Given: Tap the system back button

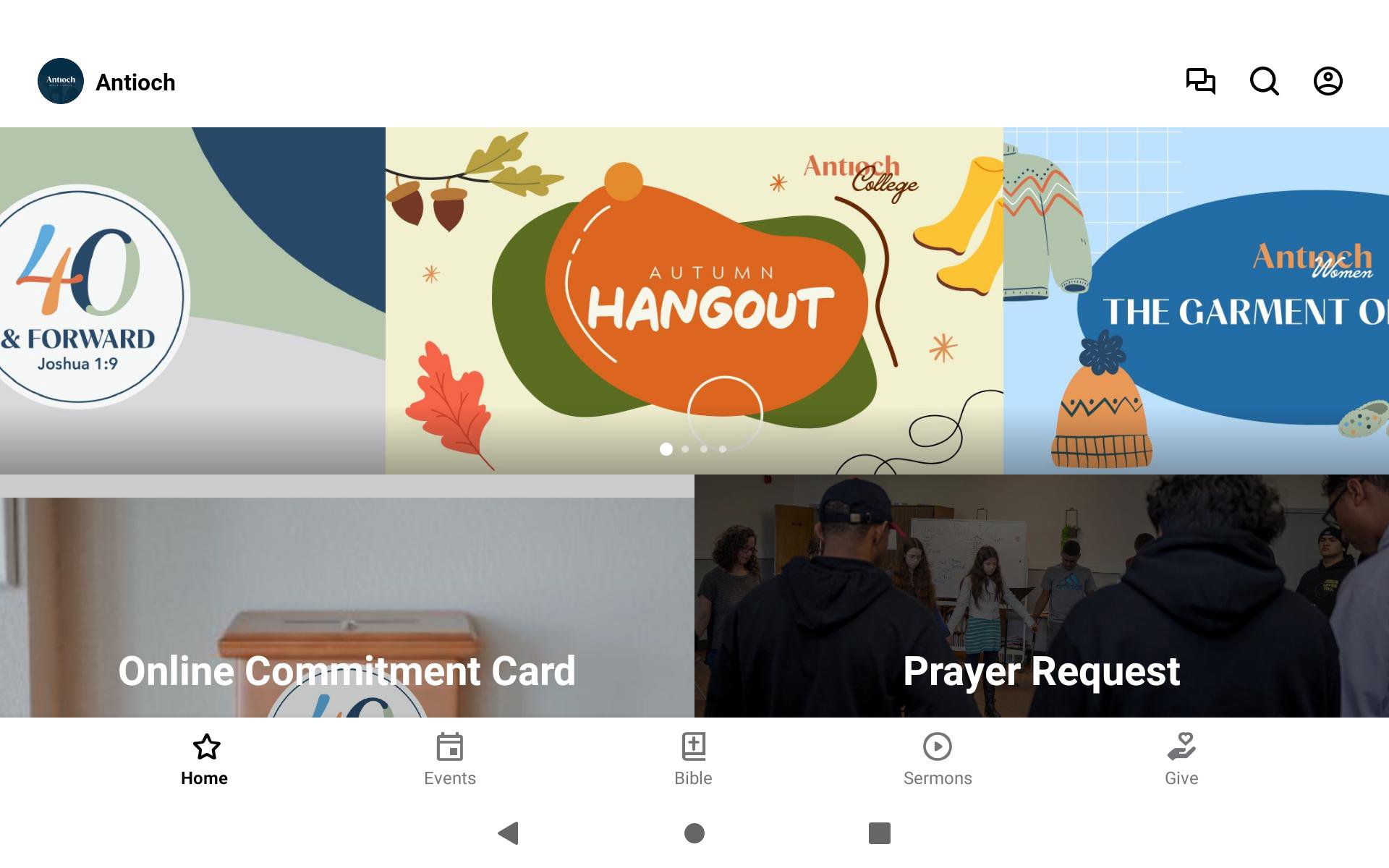Looking at the screenshot, I should (509, 833).
